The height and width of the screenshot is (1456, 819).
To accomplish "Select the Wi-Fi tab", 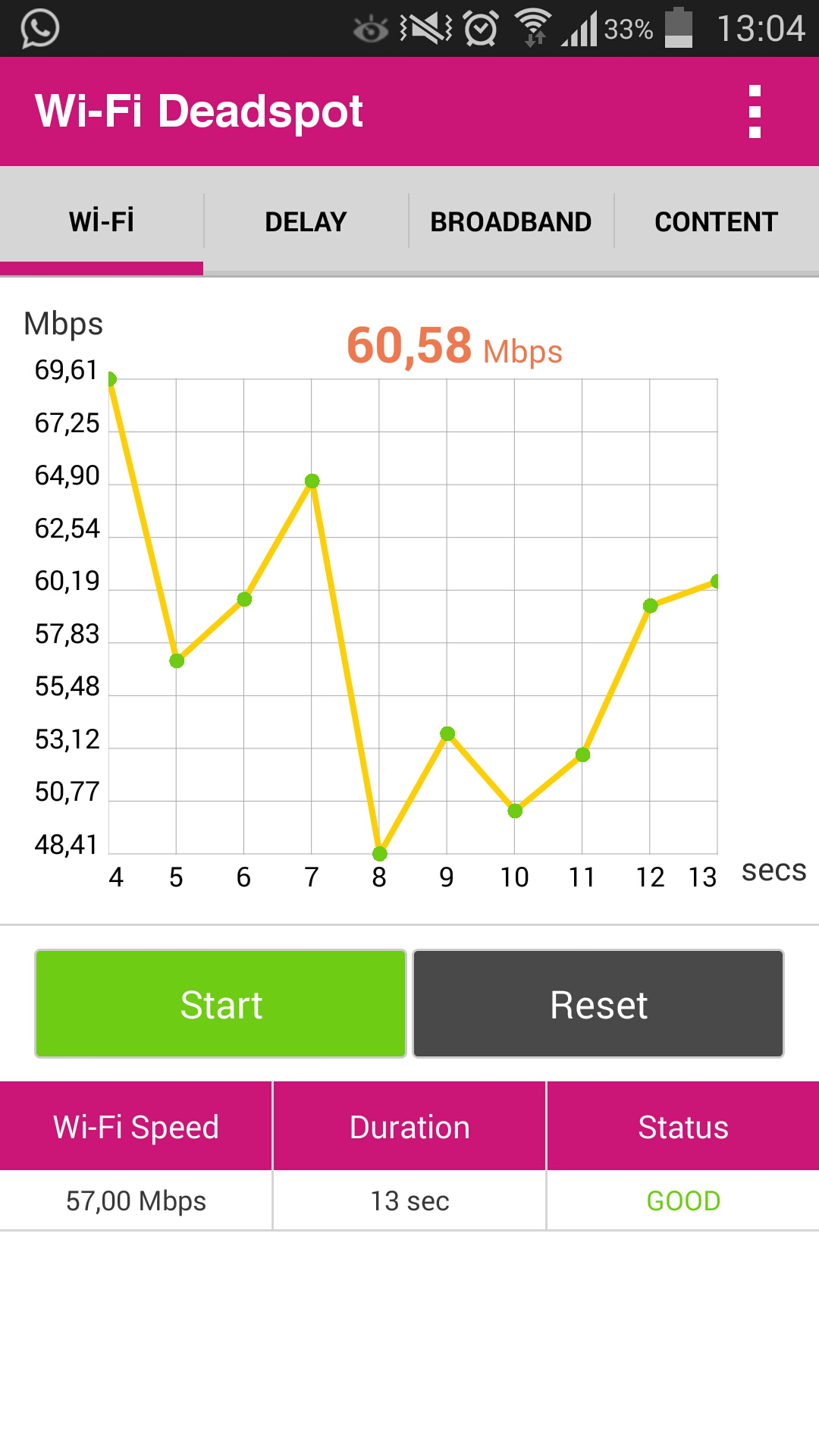I will [102, 221].
